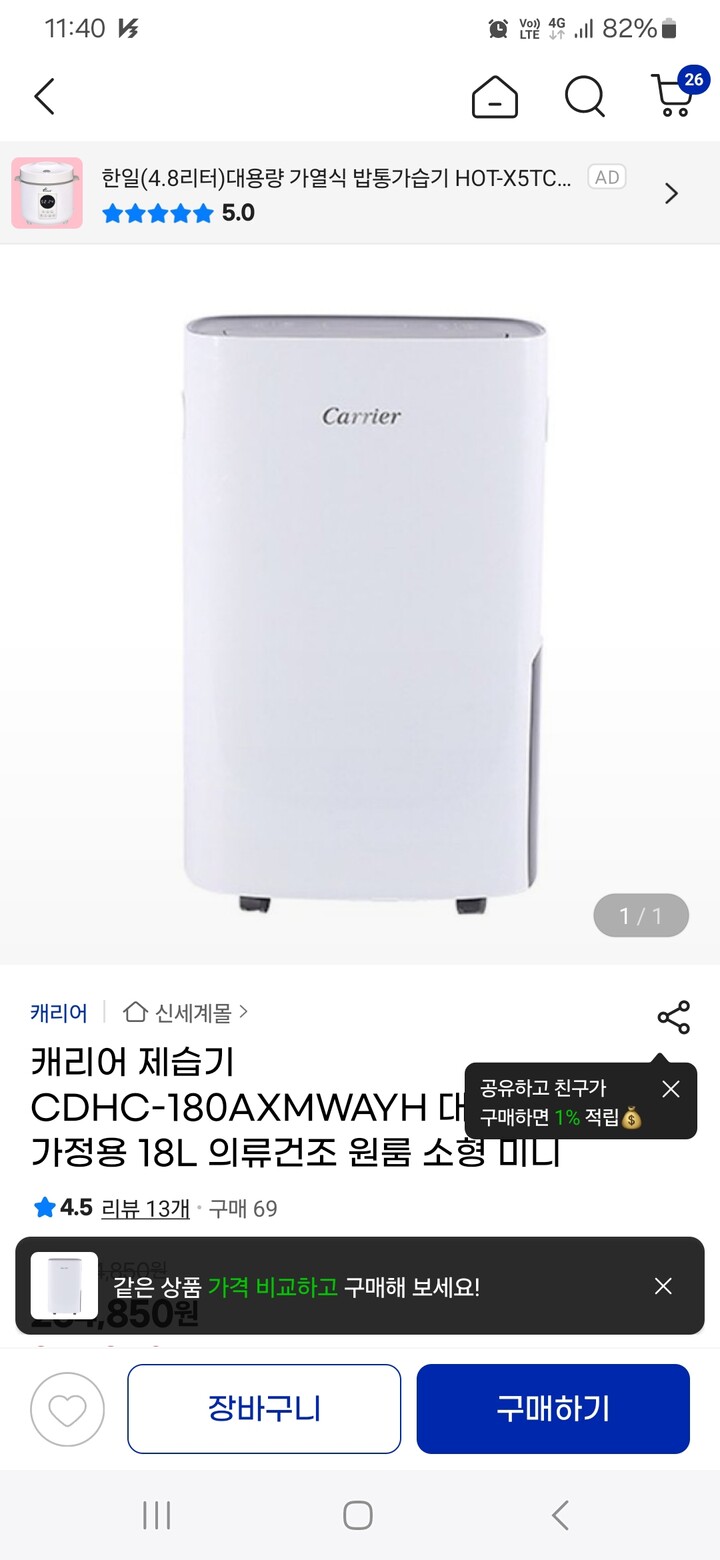Navigate back with the top-left arrow

point(44,97)
